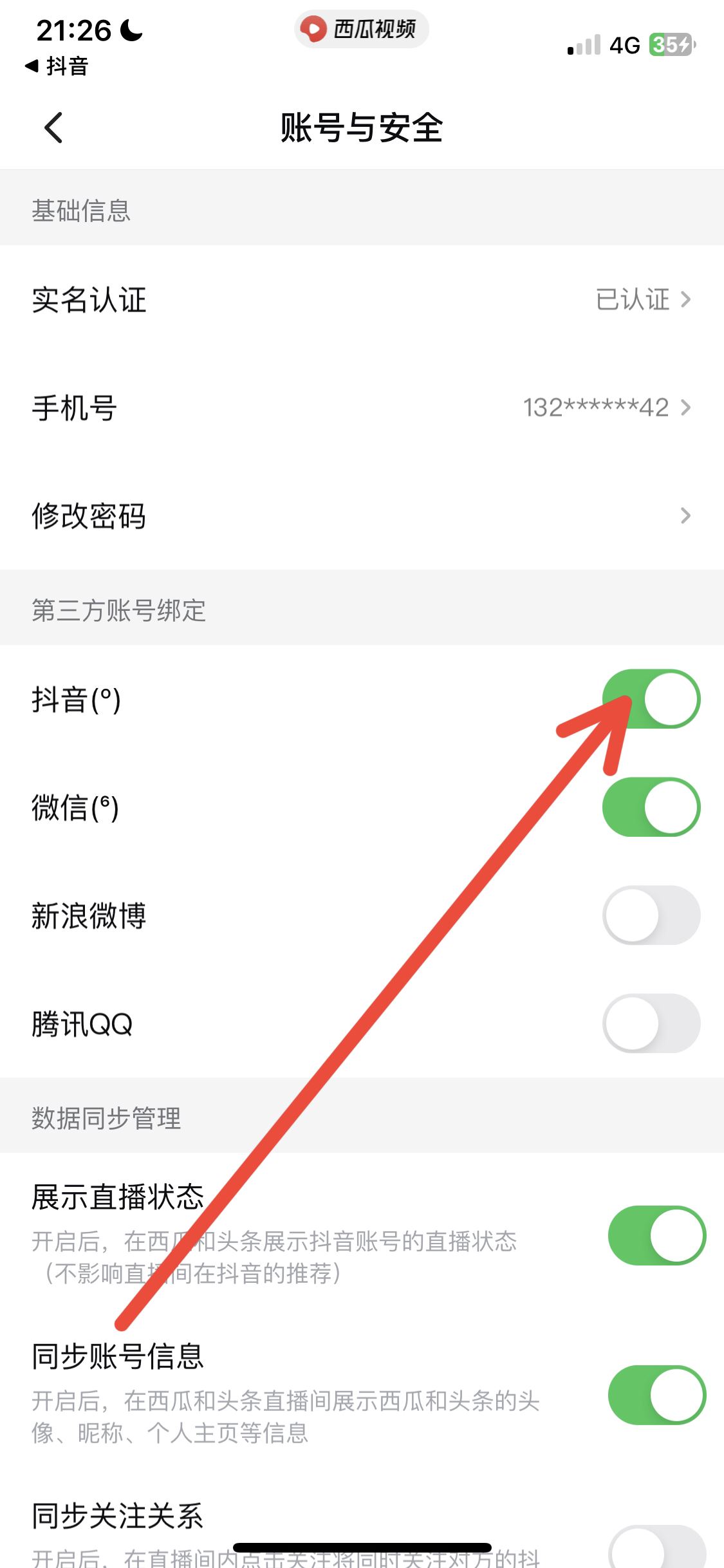Tap the 4G network indicator
The image size is (724, 1568).
click(x=623, y=45)
